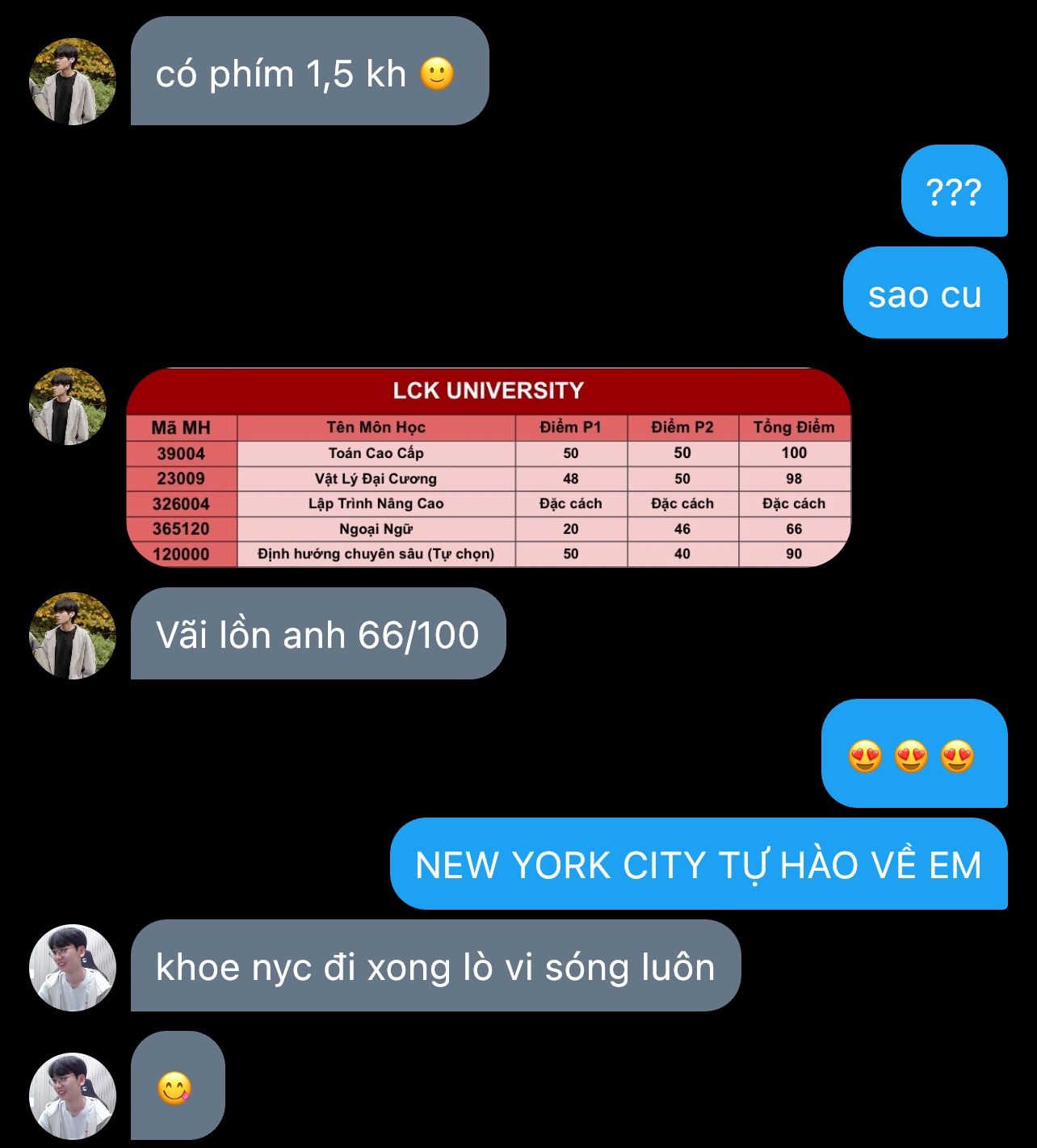Image resolution: width=1037 pixels, height=1148 pixels.
Task: Tap the avatar beside "khoe nyc đi xong lò vi sóng luôn"
Action: [73, 968]
